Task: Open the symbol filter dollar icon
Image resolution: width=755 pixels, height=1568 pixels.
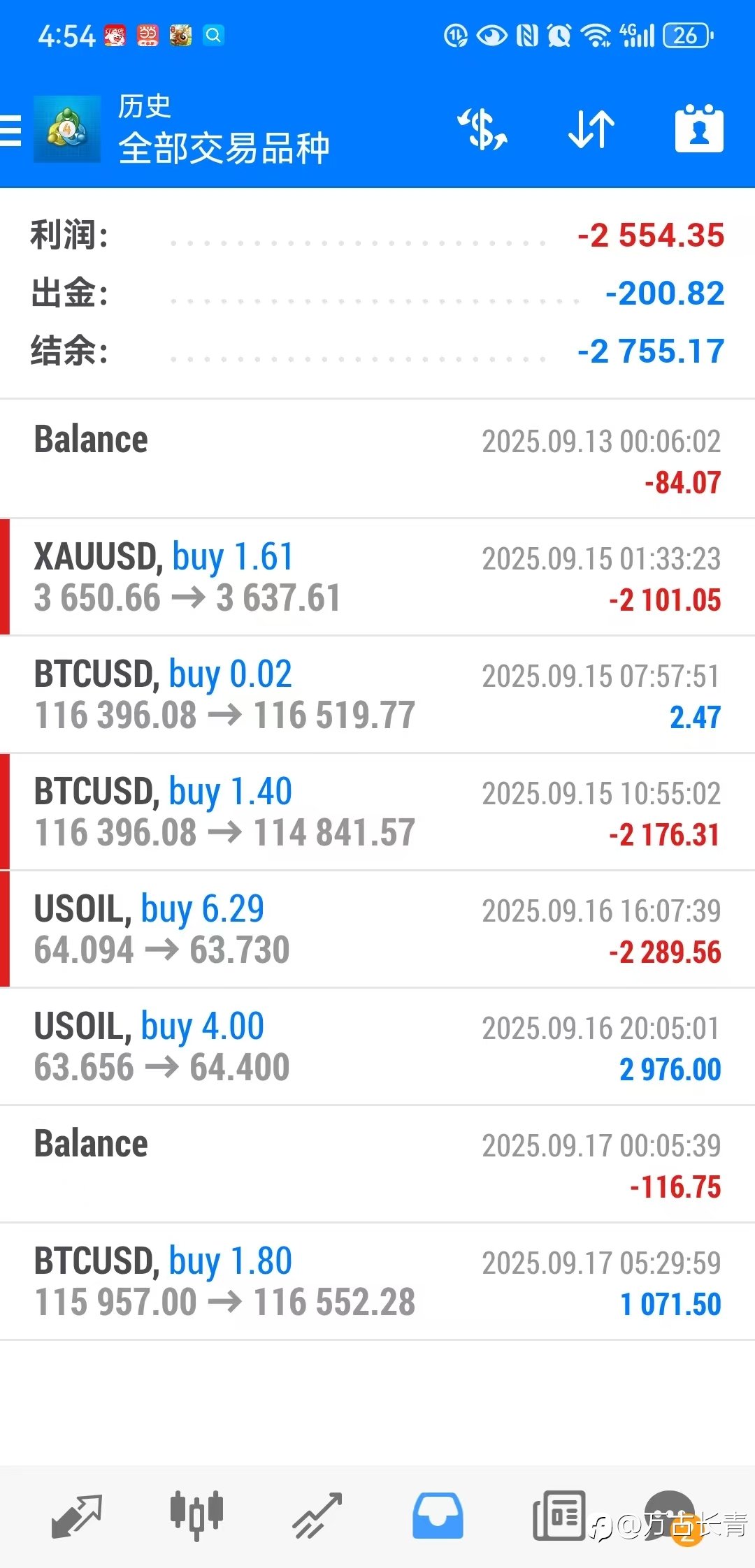Action: [x=482, y=129]
